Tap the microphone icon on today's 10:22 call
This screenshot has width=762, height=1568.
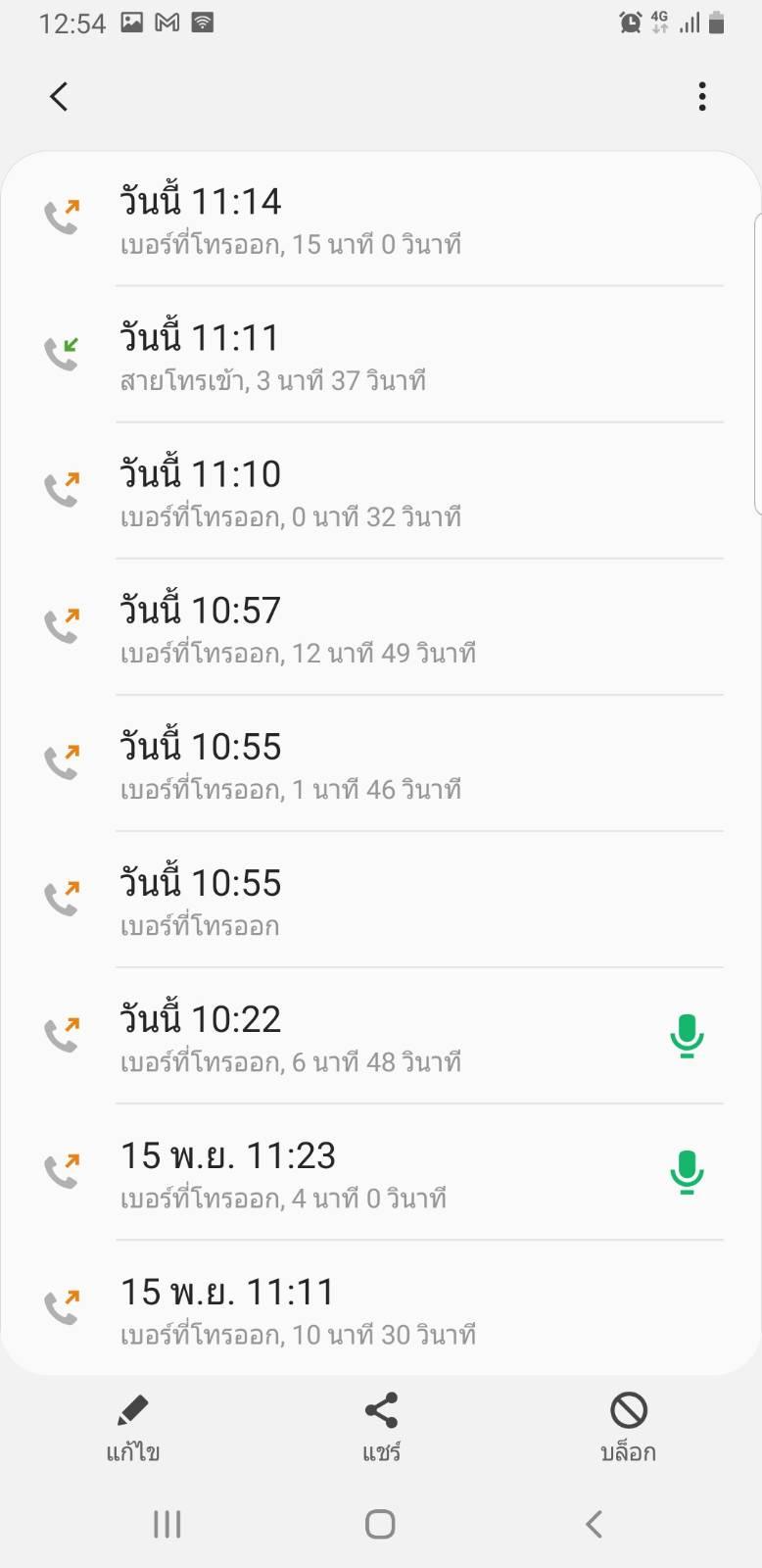tap(687, 1036)
